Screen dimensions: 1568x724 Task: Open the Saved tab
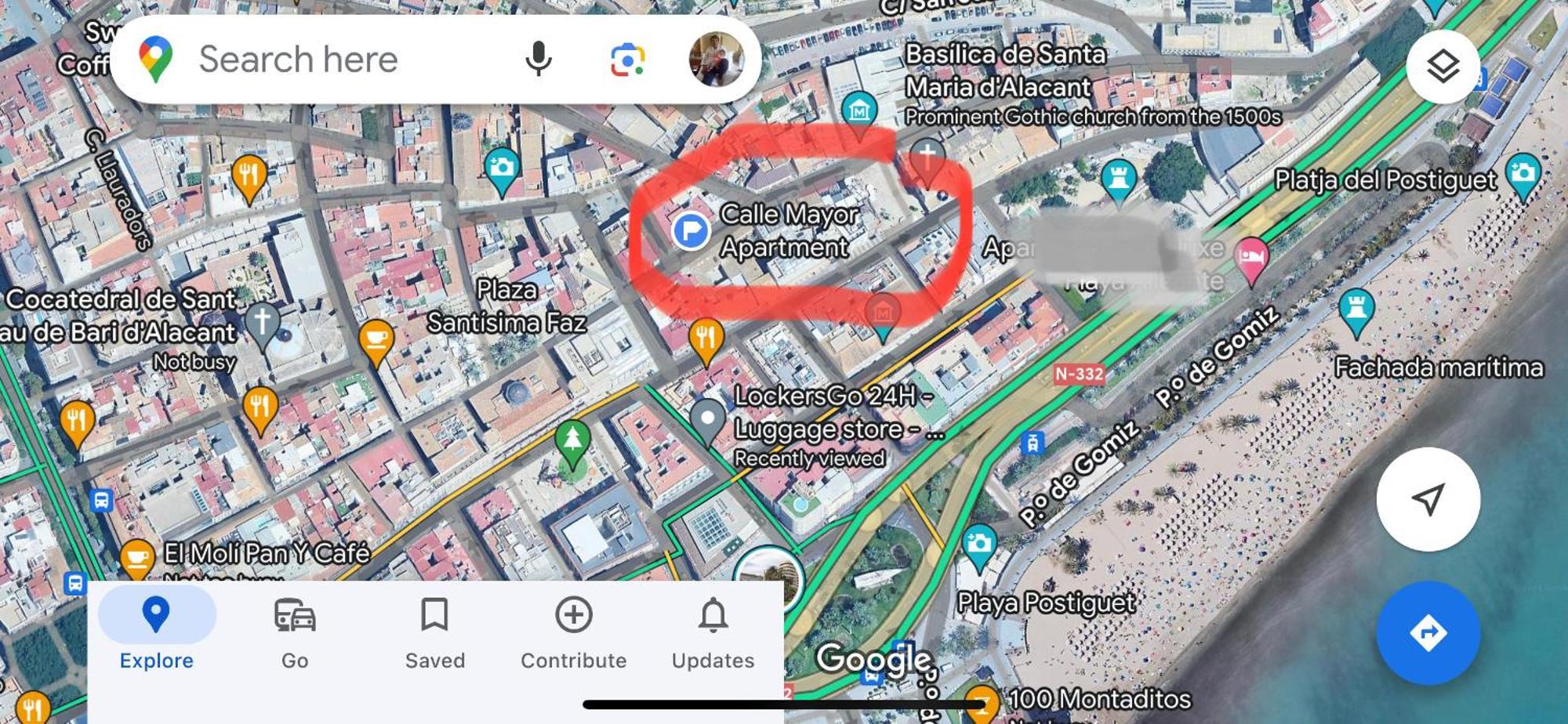pos(434,632)
